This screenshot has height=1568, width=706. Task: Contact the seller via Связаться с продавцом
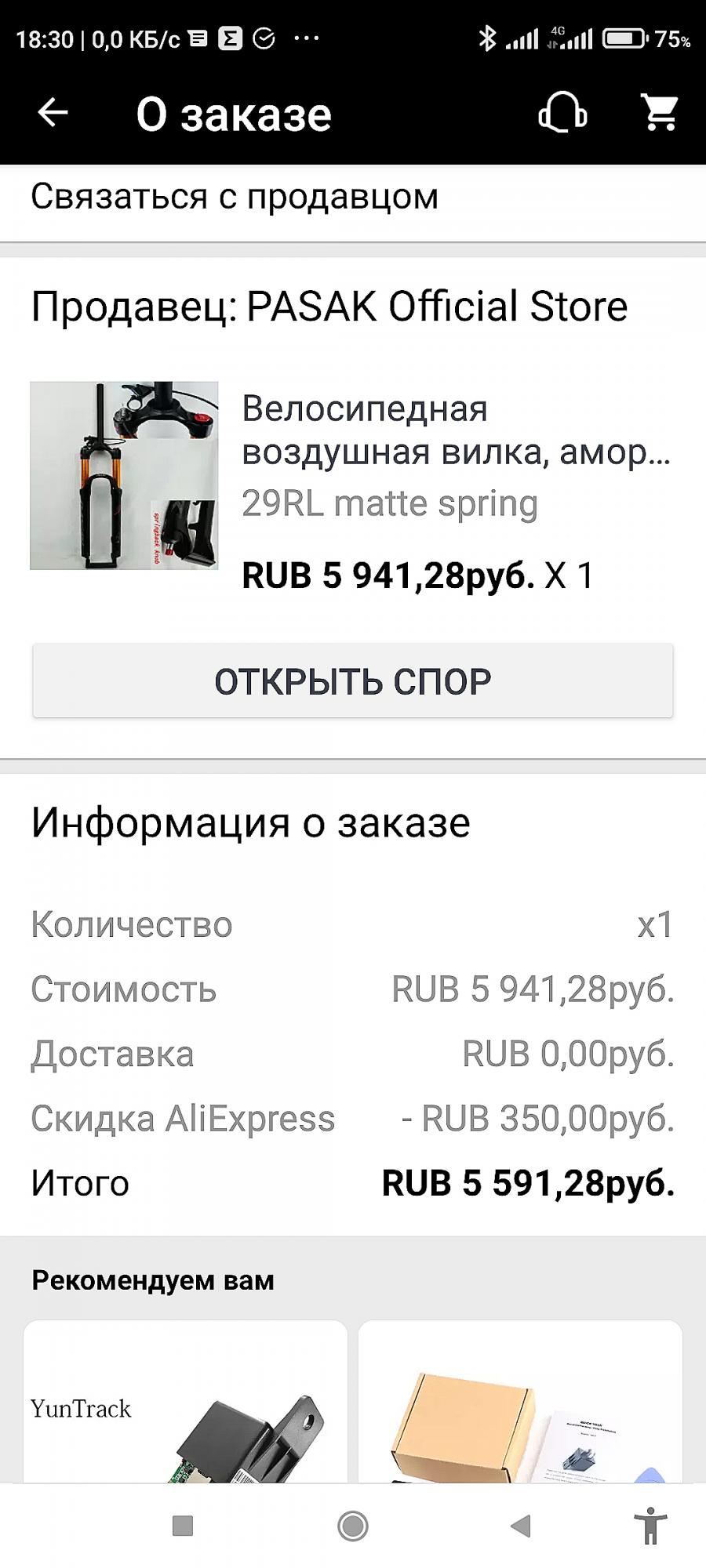point(235,197)
